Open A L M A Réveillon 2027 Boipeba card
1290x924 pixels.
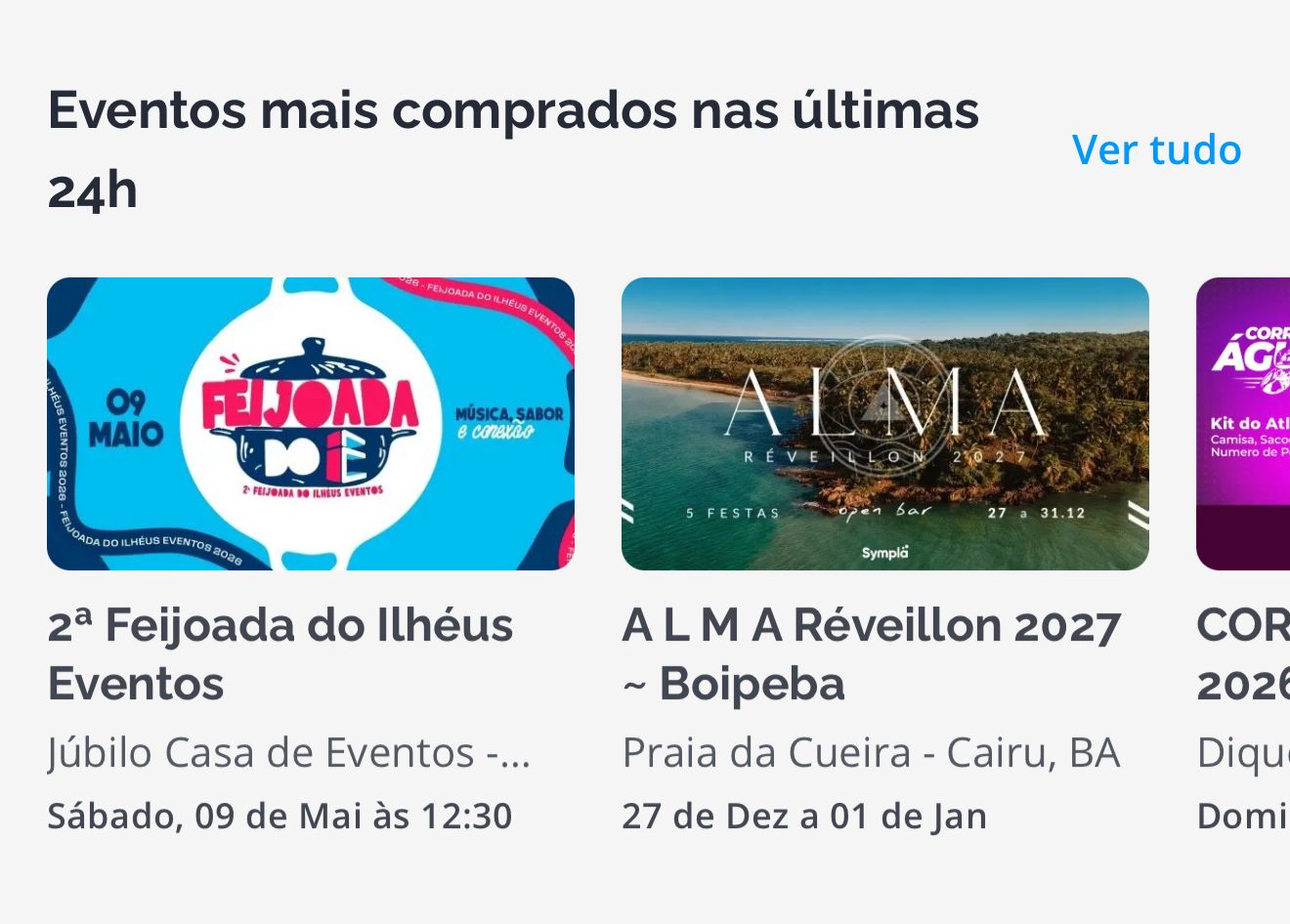884,424
